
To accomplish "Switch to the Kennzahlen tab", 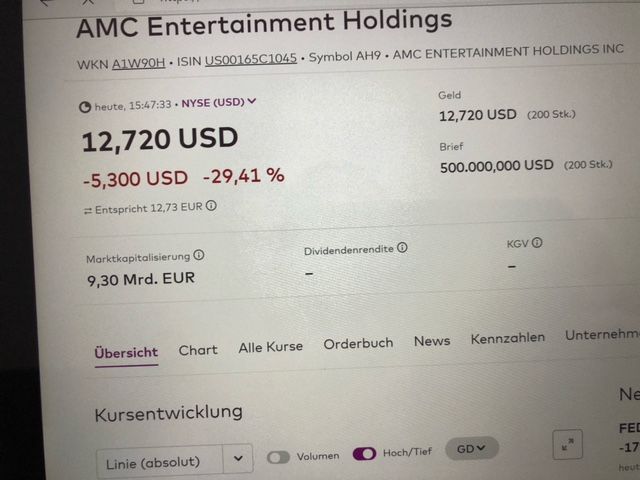I will (508, 338).
